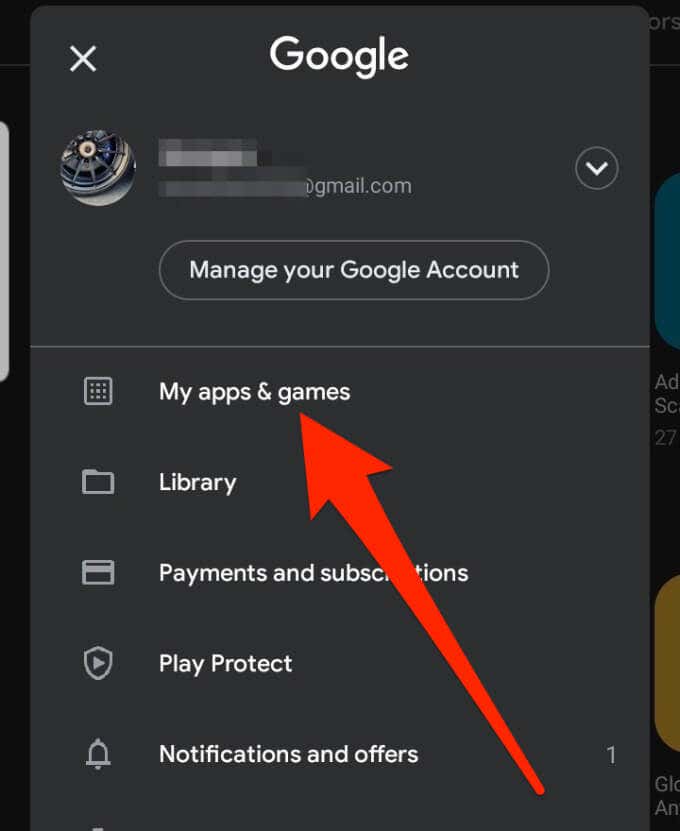The image size is (680, 831).
Task: Open the Library row
Action: [x=197, y=482]
